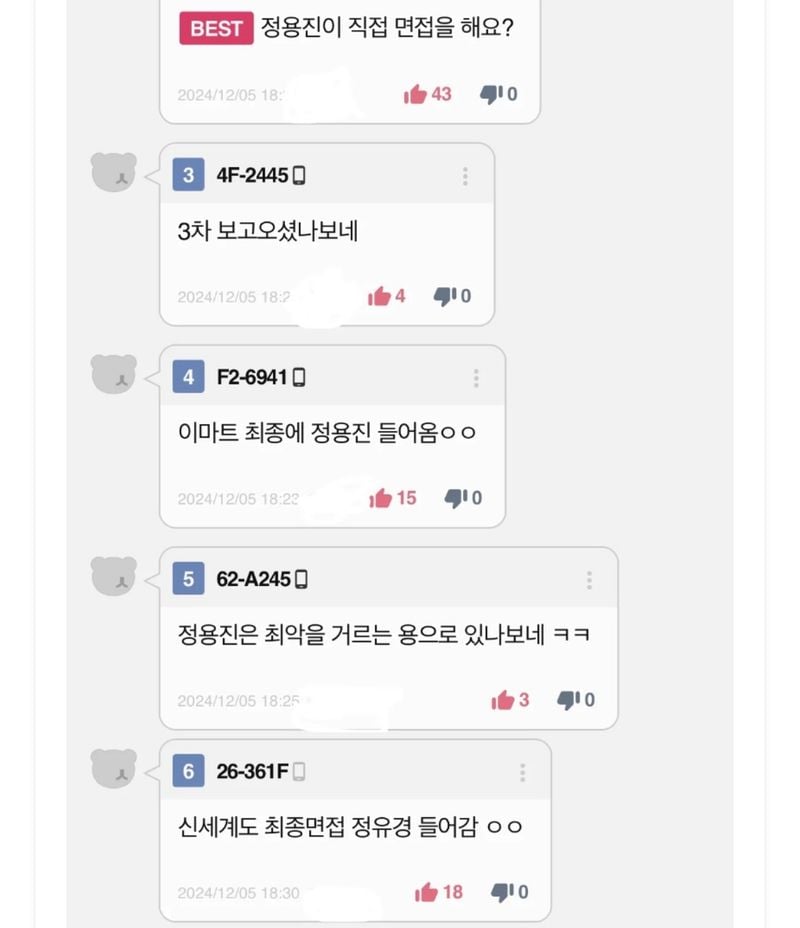Image resolution: width=800 pixels, height=928 pixels.
Task: Open overflow menu on comment by 62-A245
Action: 589,580
